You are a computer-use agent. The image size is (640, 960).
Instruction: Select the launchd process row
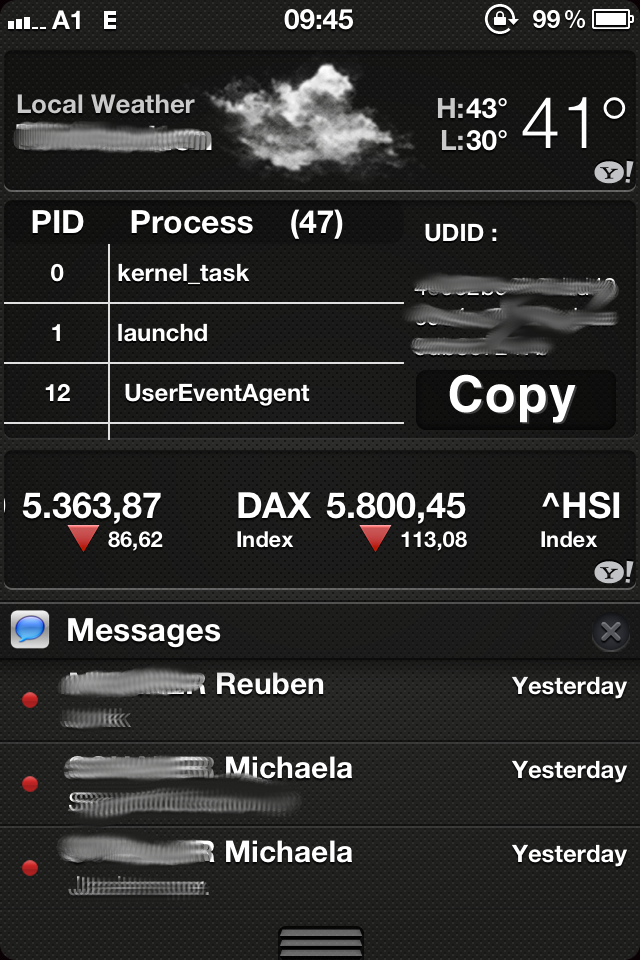coord(205,333)
